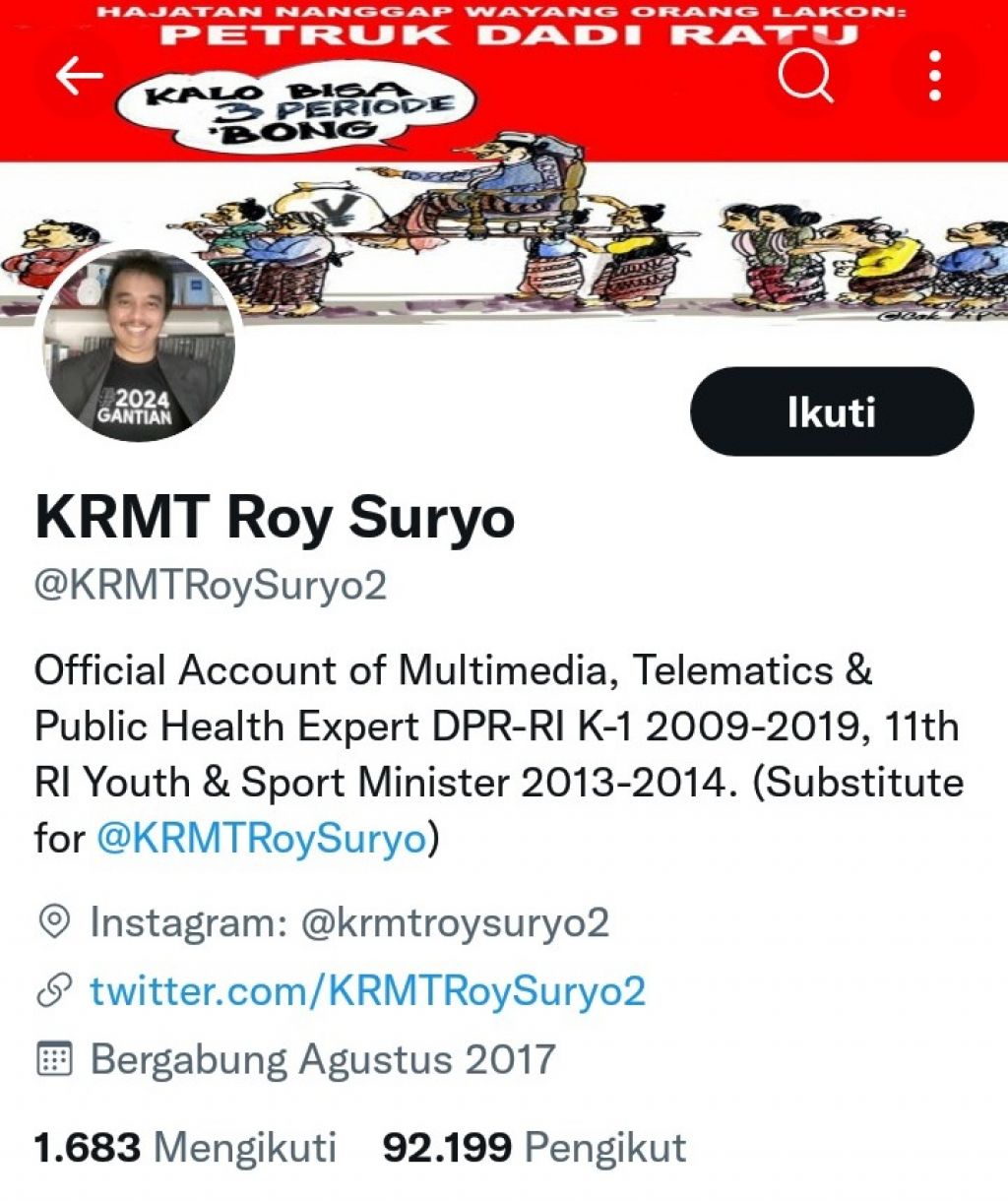The image size is (1008, 1201).
Task: Open search on this profile
Action: point(805,76)
